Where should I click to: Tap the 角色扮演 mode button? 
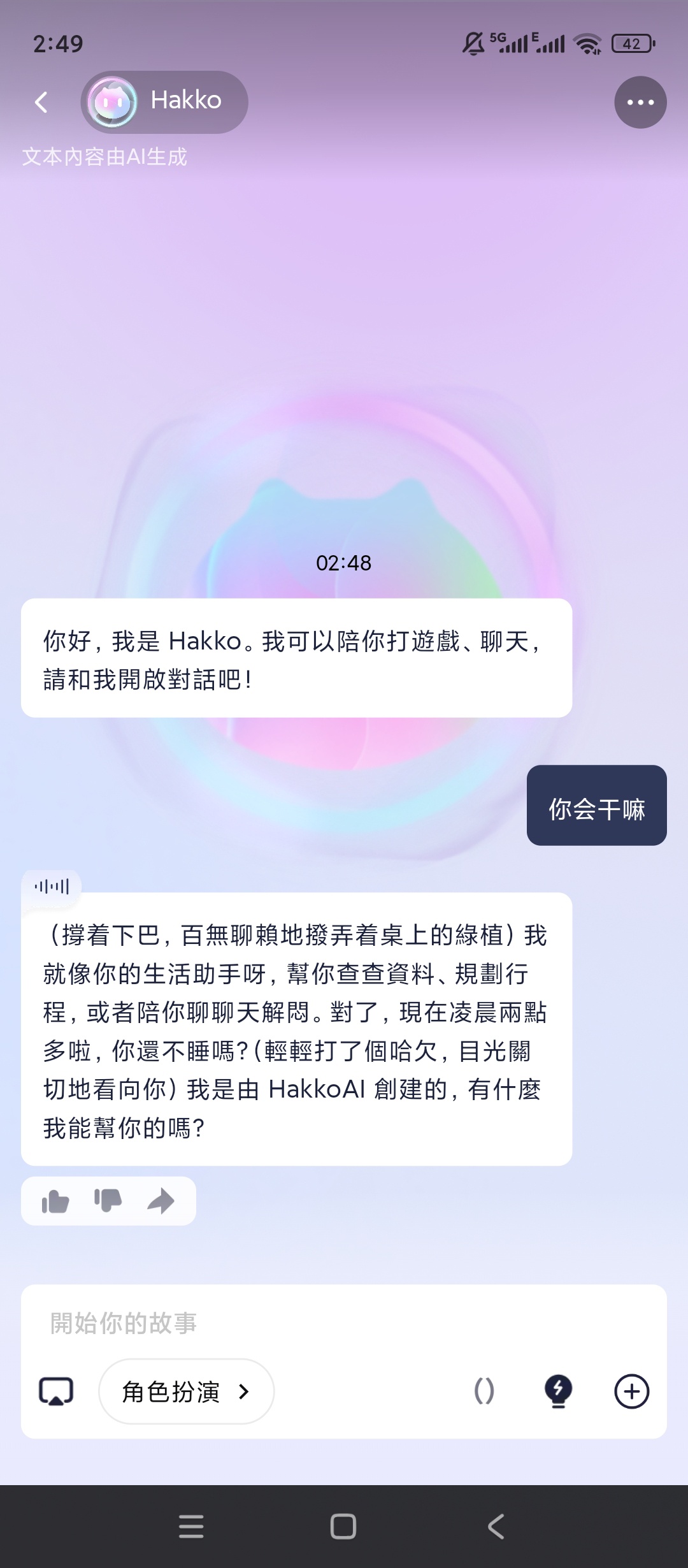[x=172, y=1391]
